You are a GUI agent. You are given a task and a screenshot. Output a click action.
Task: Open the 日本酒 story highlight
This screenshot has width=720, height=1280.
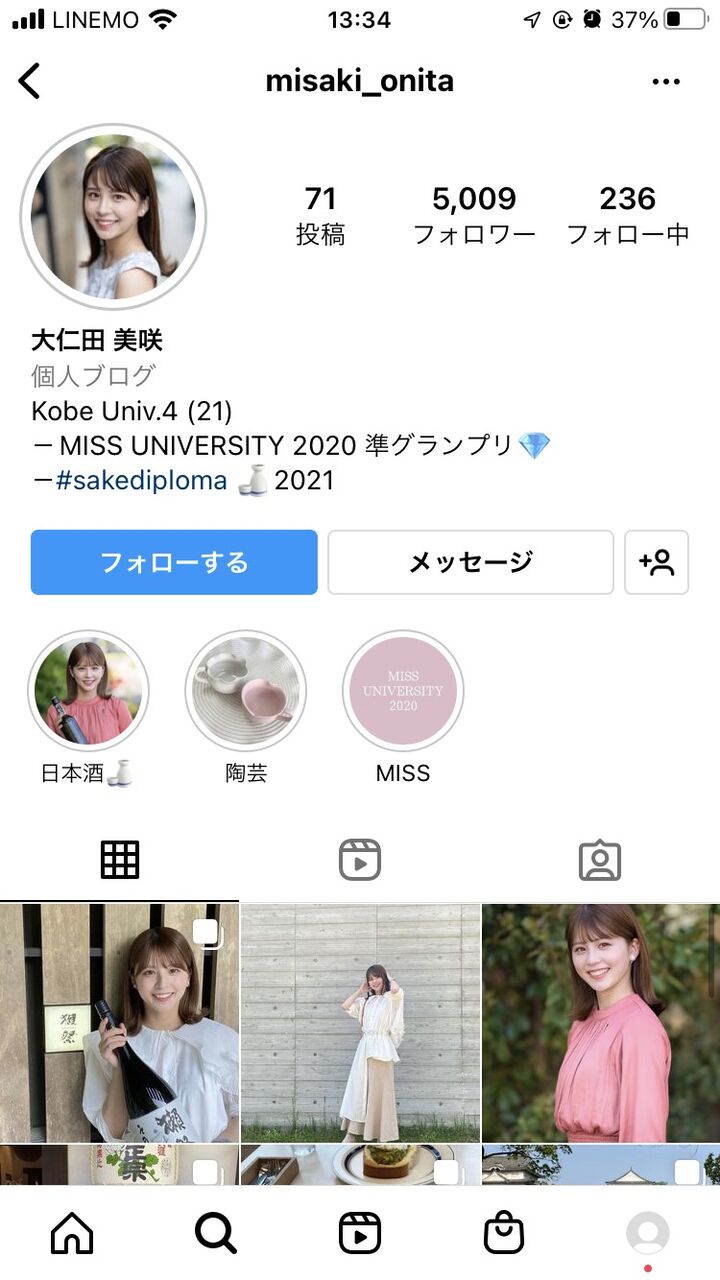88,691
